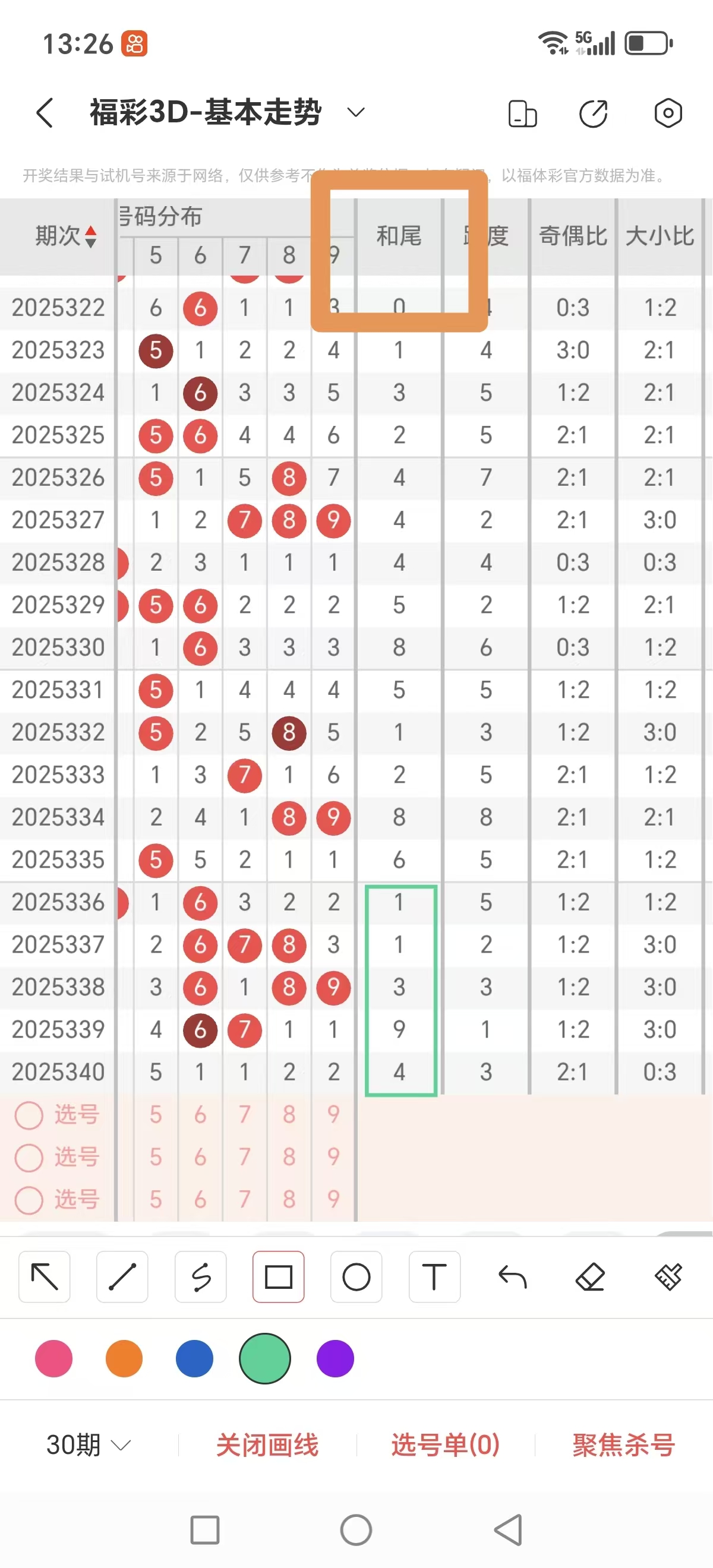The height and width of the screenshot is (1568, 713).
Task: Tap 关闭画线 to close drawing mode
Action: click(x=267, y=1444)
